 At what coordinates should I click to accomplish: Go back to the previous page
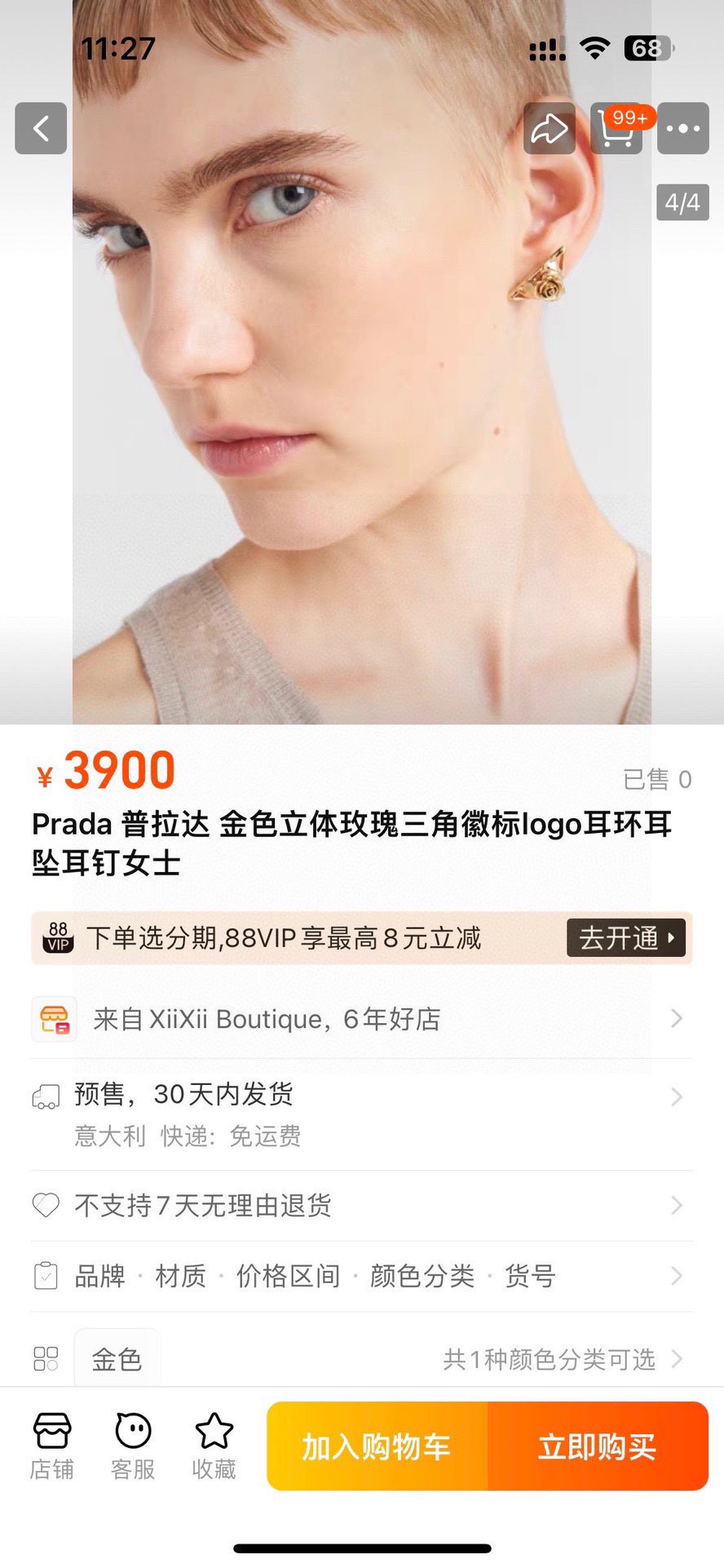tap(41, 128)
